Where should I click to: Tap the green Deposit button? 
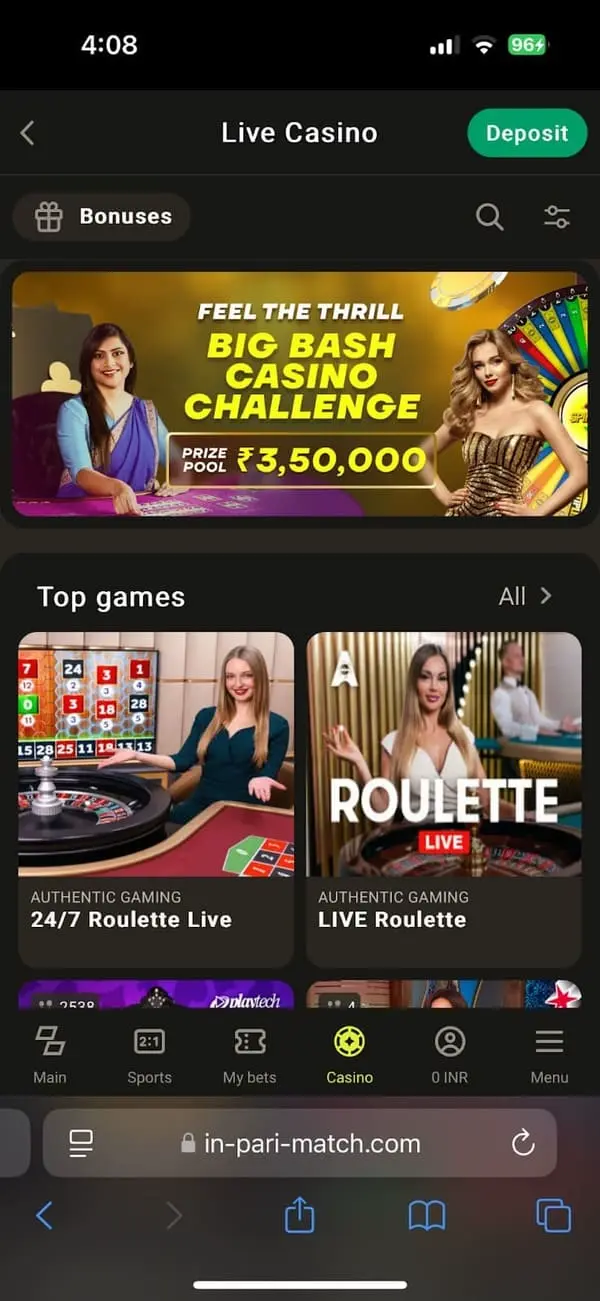(x=527, y=133)
